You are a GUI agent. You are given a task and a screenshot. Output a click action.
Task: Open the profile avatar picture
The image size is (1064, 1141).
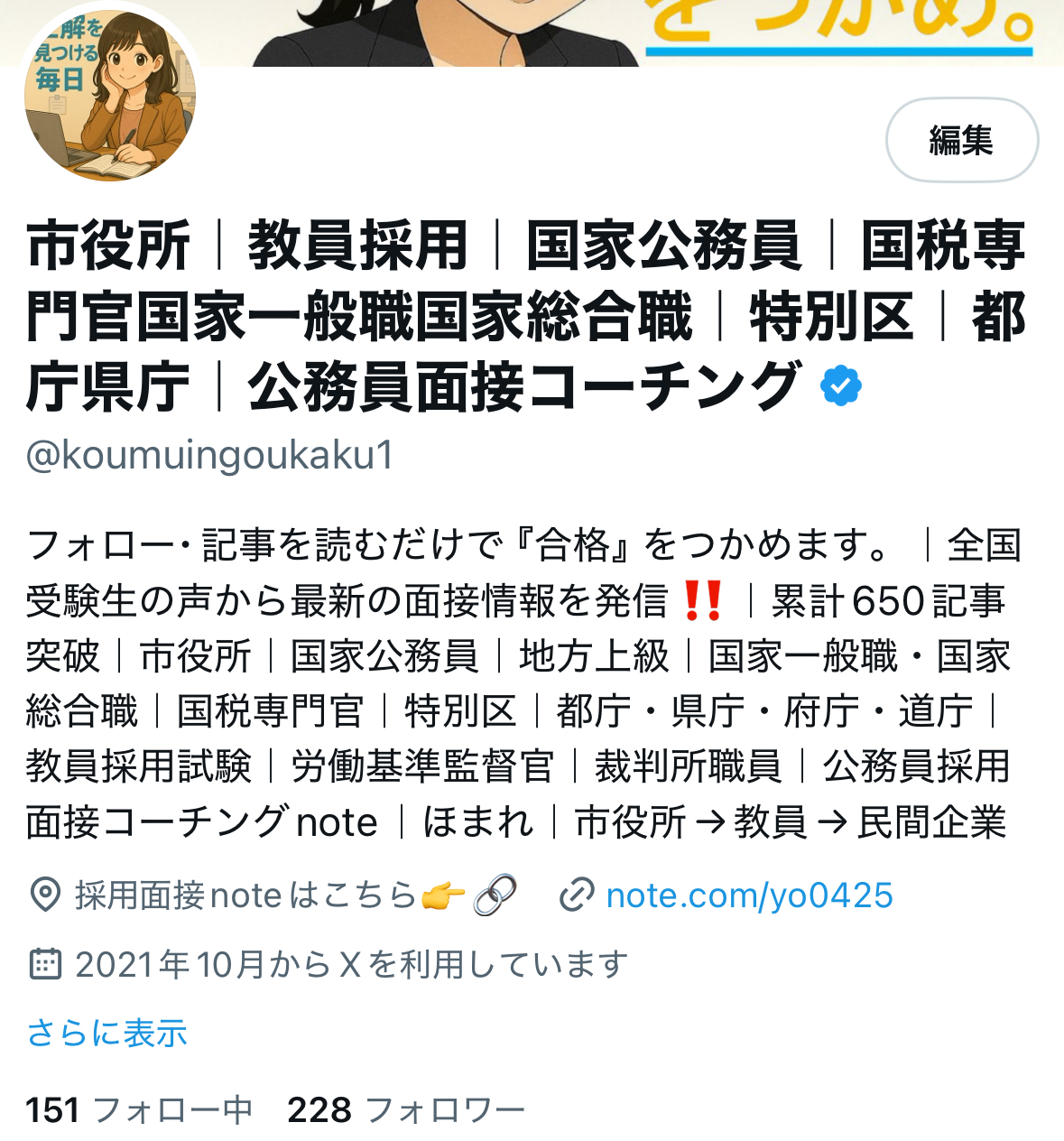109,96
